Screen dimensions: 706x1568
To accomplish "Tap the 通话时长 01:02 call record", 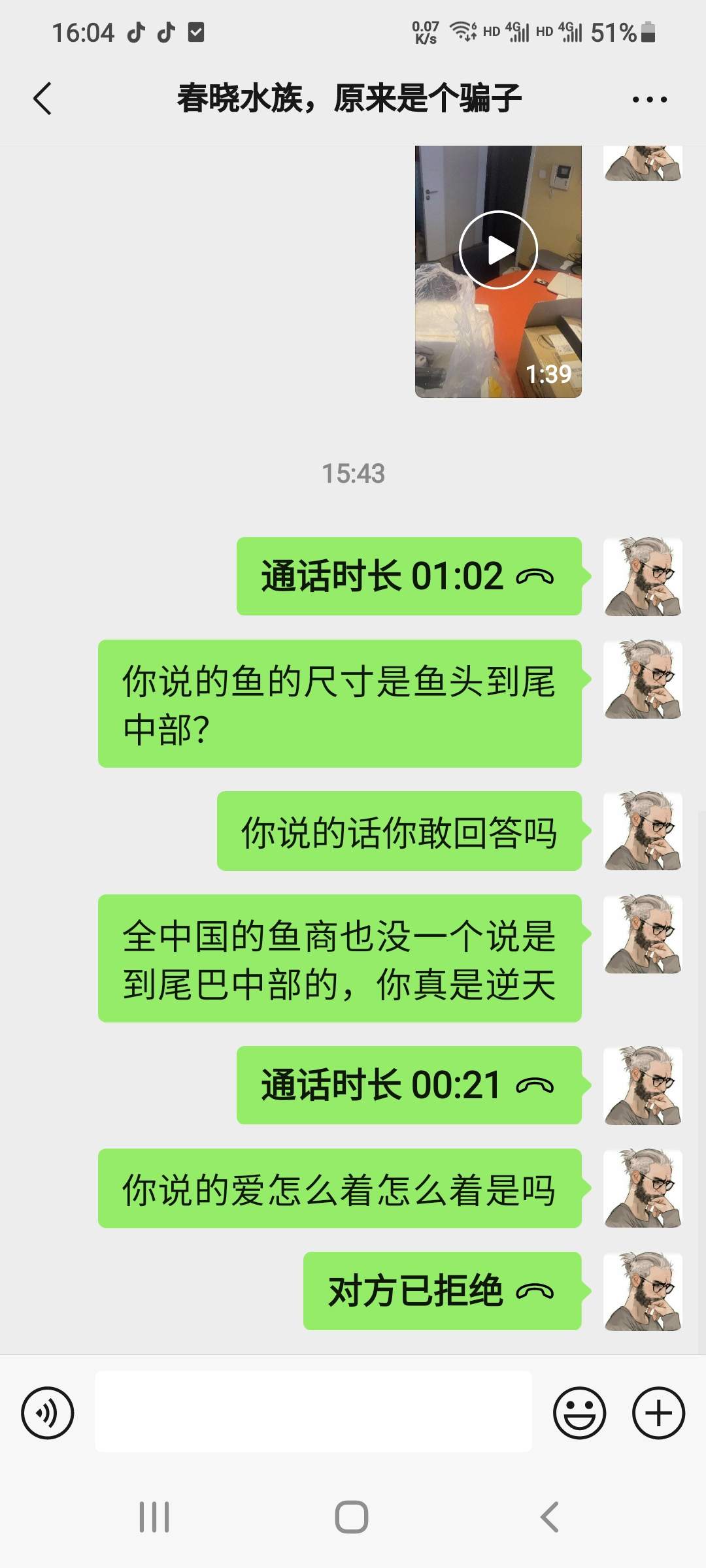I will point(409,576).
